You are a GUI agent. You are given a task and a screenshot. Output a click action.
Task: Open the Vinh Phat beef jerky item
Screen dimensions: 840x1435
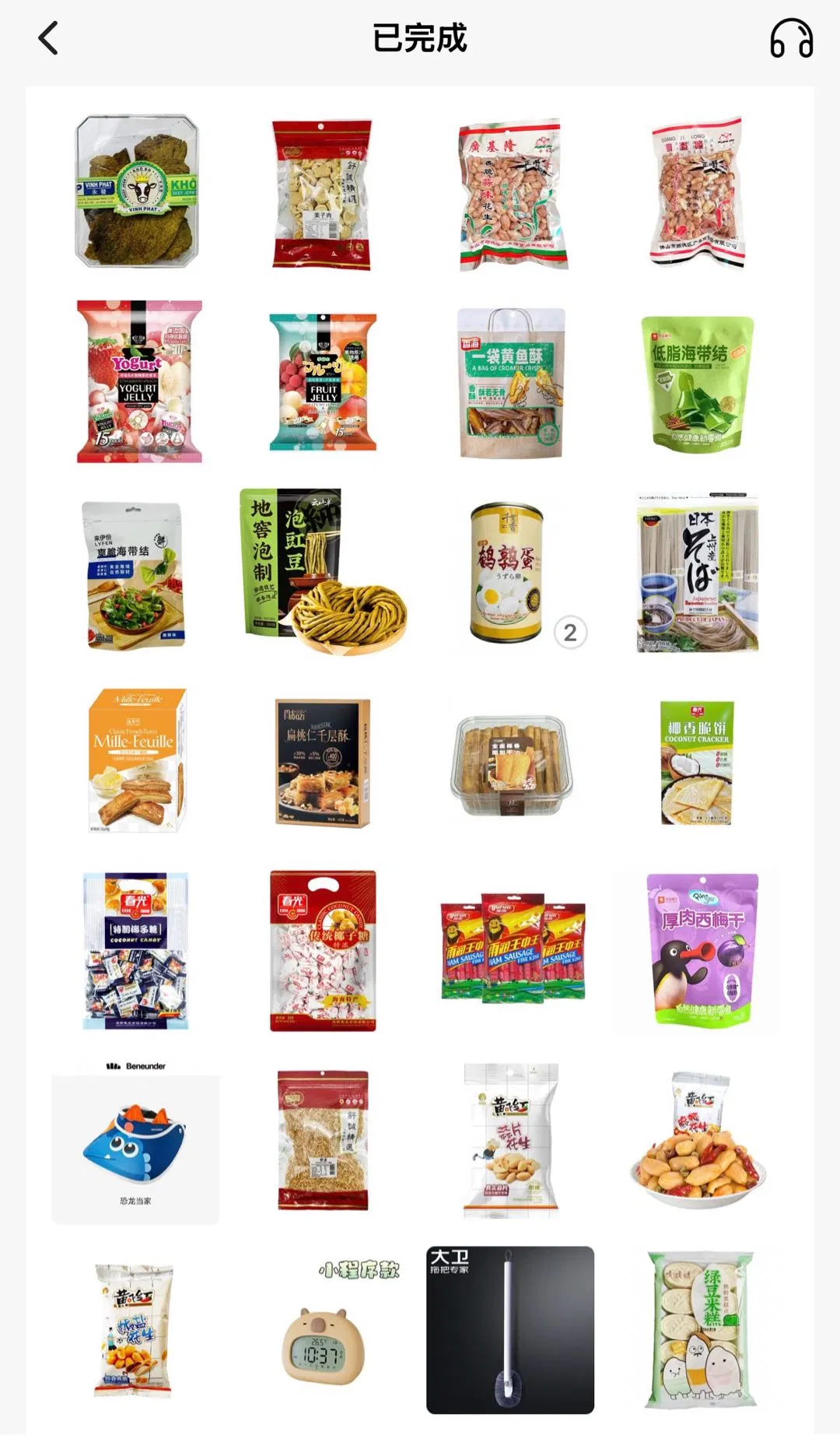tap(137, 191)
